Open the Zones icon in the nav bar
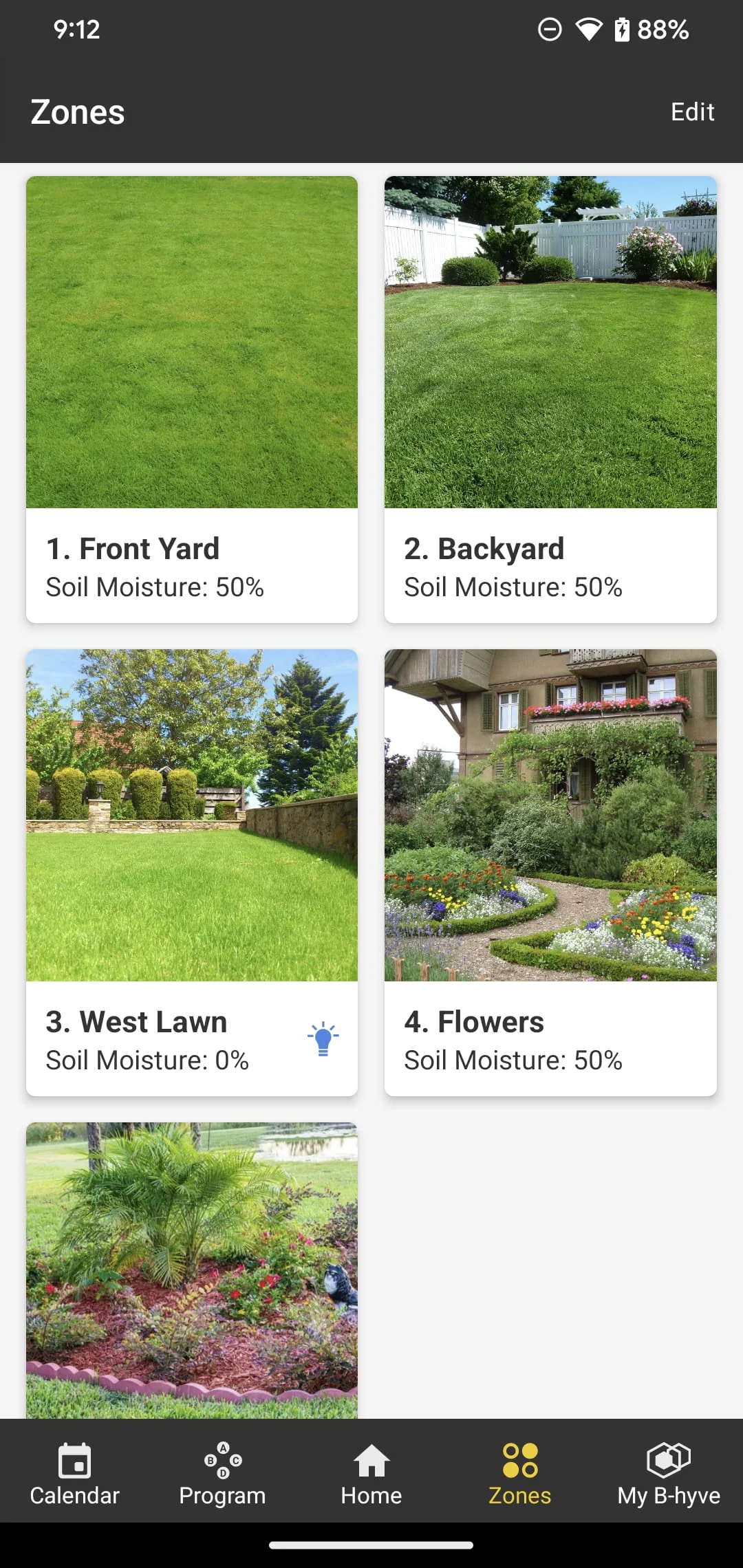This screenshot has height=1568, width=743. coord(520,1459)
